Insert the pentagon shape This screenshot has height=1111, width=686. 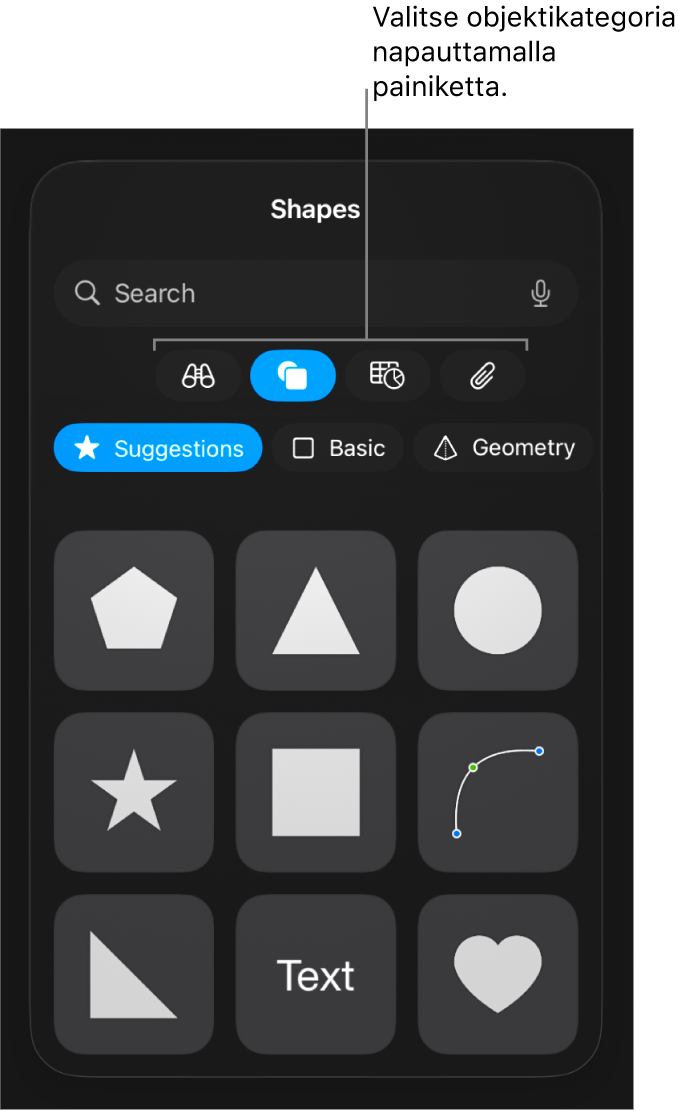pyautogui.click(x=134, y=610)
